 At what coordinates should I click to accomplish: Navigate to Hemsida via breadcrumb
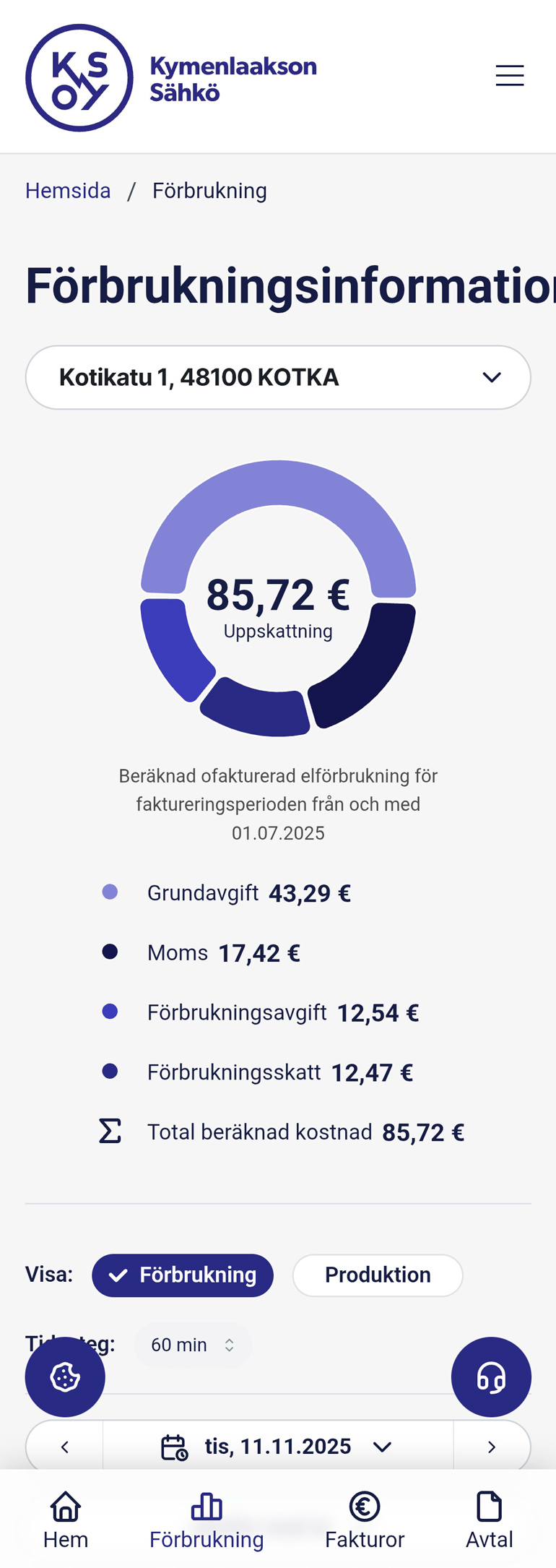pos(68,190)
